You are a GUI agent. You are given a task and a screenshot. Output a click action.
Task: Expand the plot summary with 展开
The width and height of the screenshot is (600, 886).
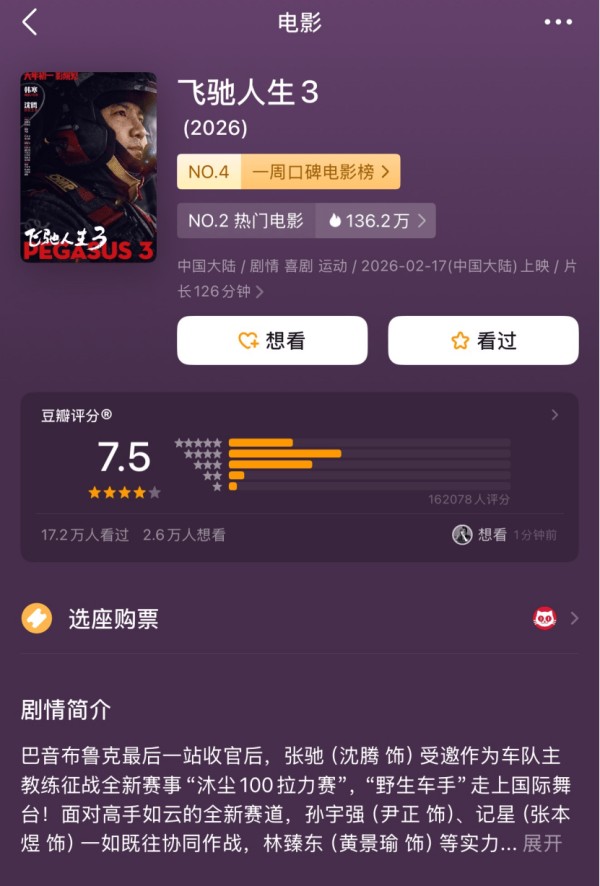click(542, 843)
